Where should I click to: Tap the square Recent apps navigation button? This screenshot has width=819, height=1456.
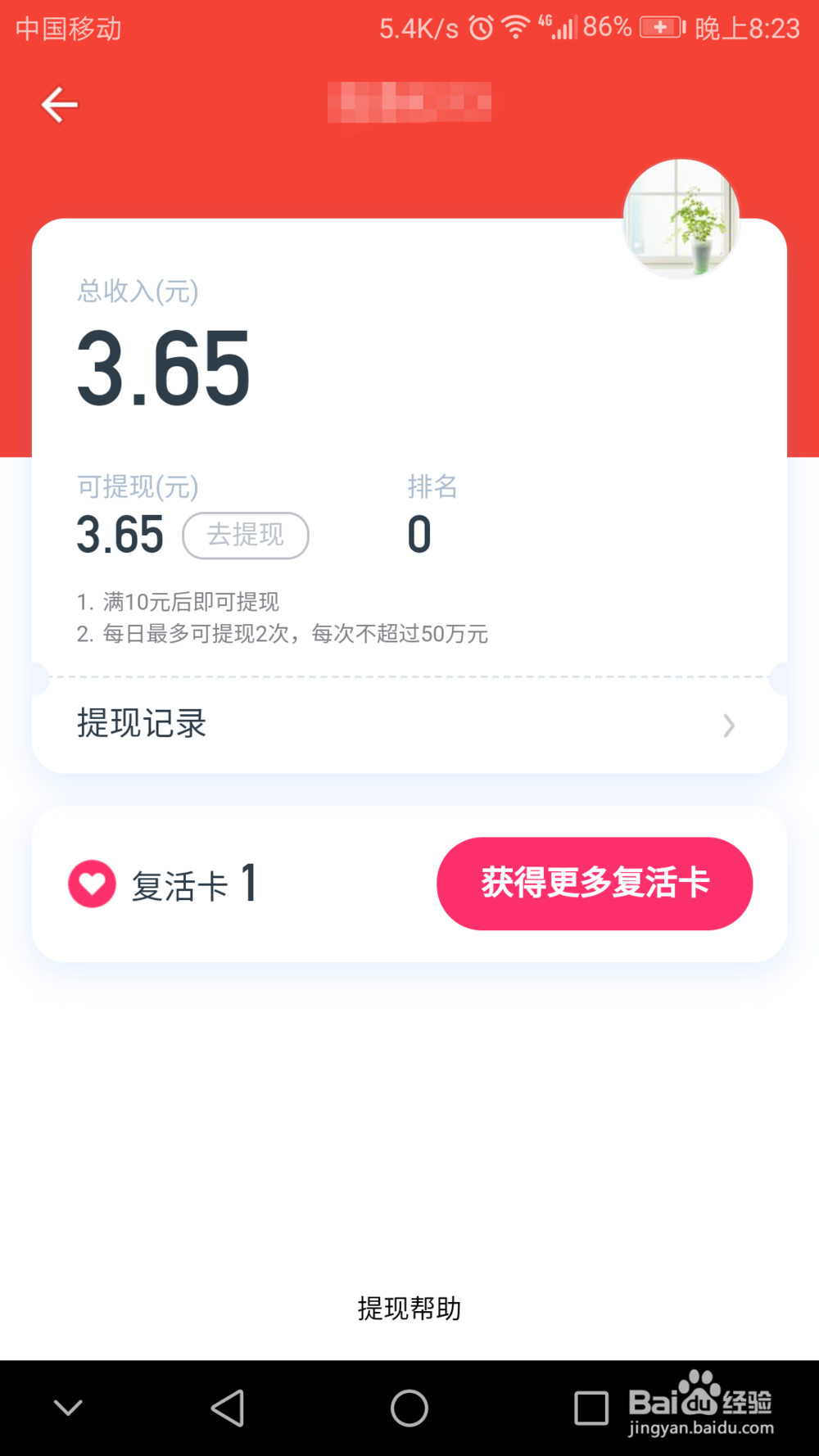tap(591, 1407)
